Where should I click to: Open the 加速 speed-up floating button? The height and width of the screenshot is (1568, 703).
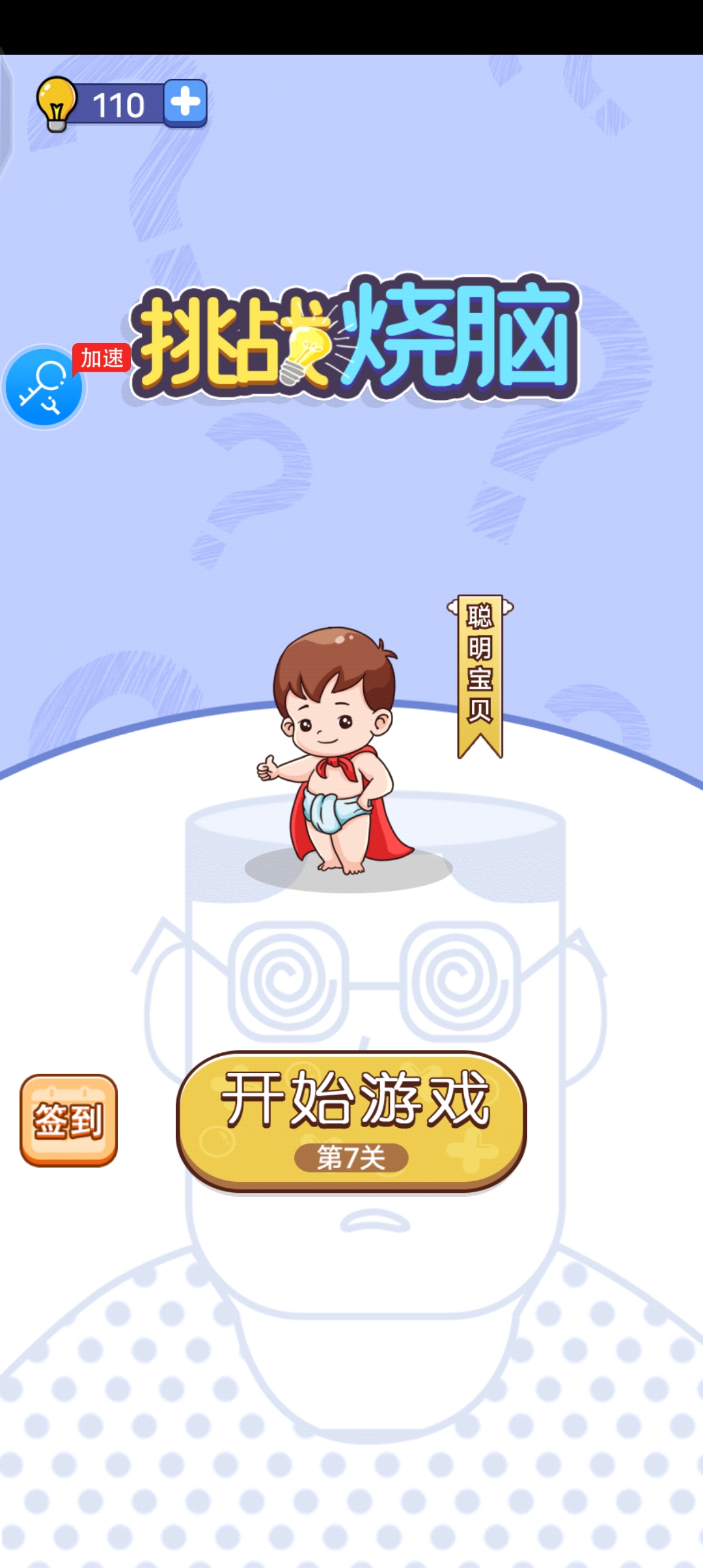44,387
